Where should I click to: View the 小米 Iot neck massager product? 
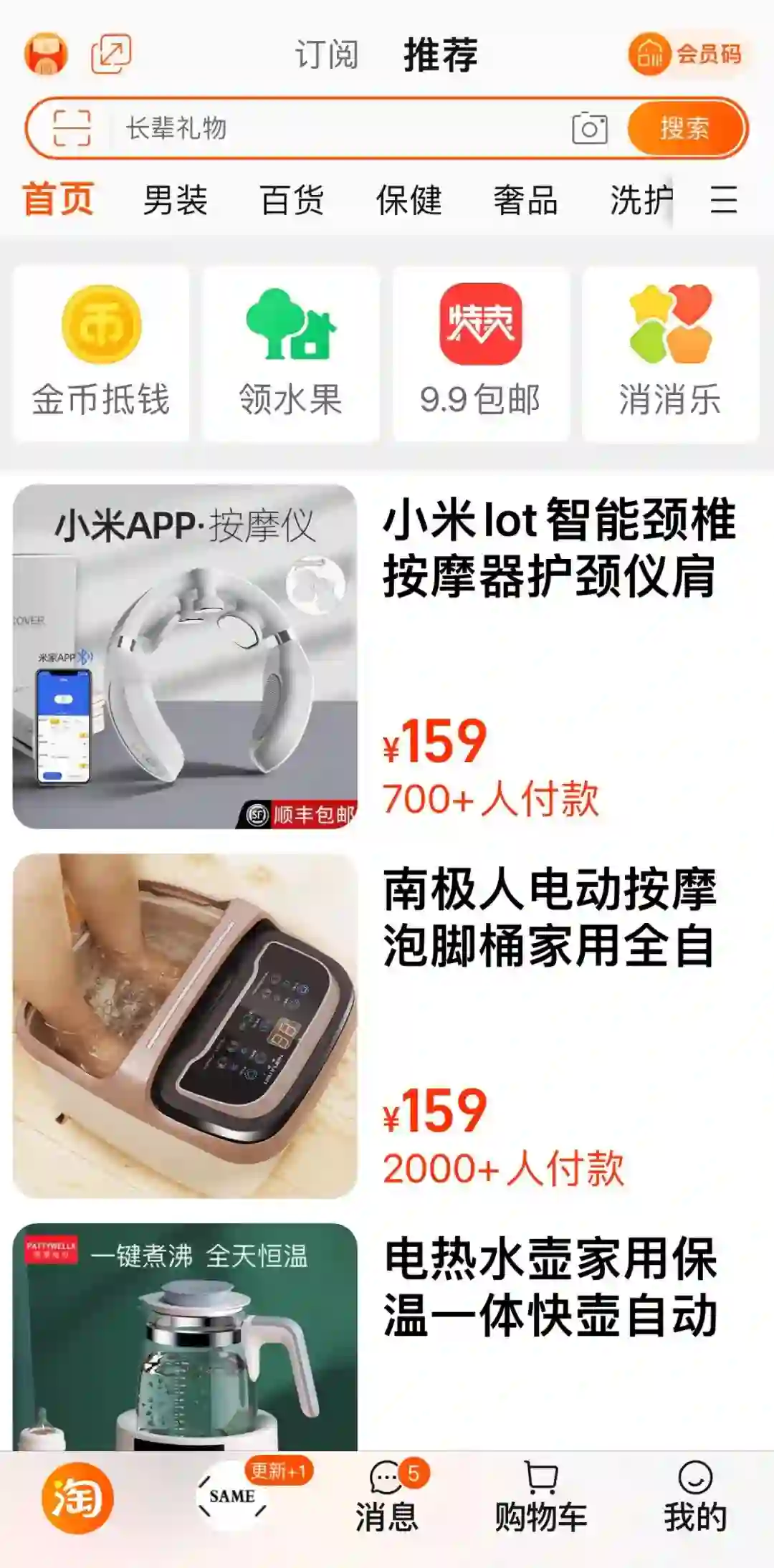click(387, 656)
